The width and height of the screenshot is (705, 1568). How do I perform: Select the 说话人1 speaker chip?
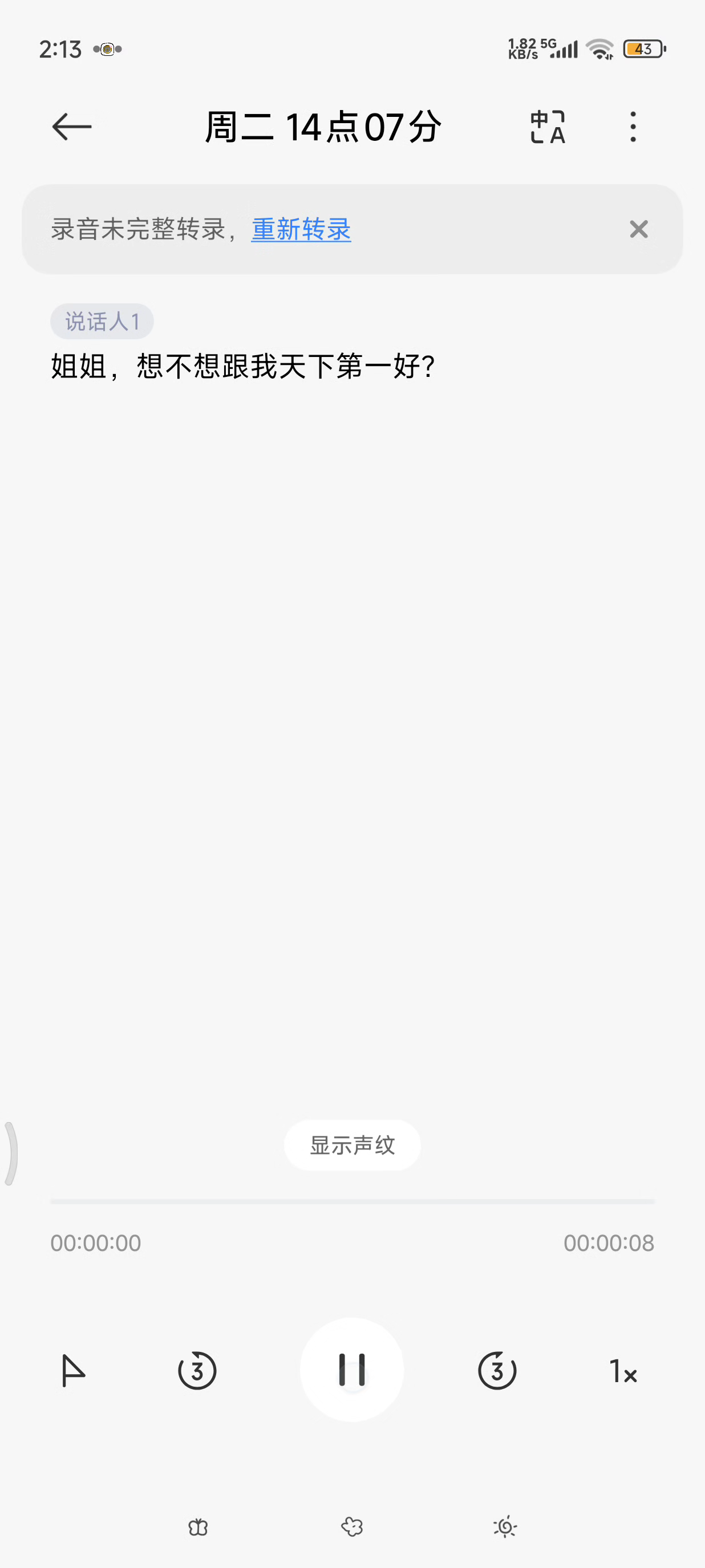(102, 322)
